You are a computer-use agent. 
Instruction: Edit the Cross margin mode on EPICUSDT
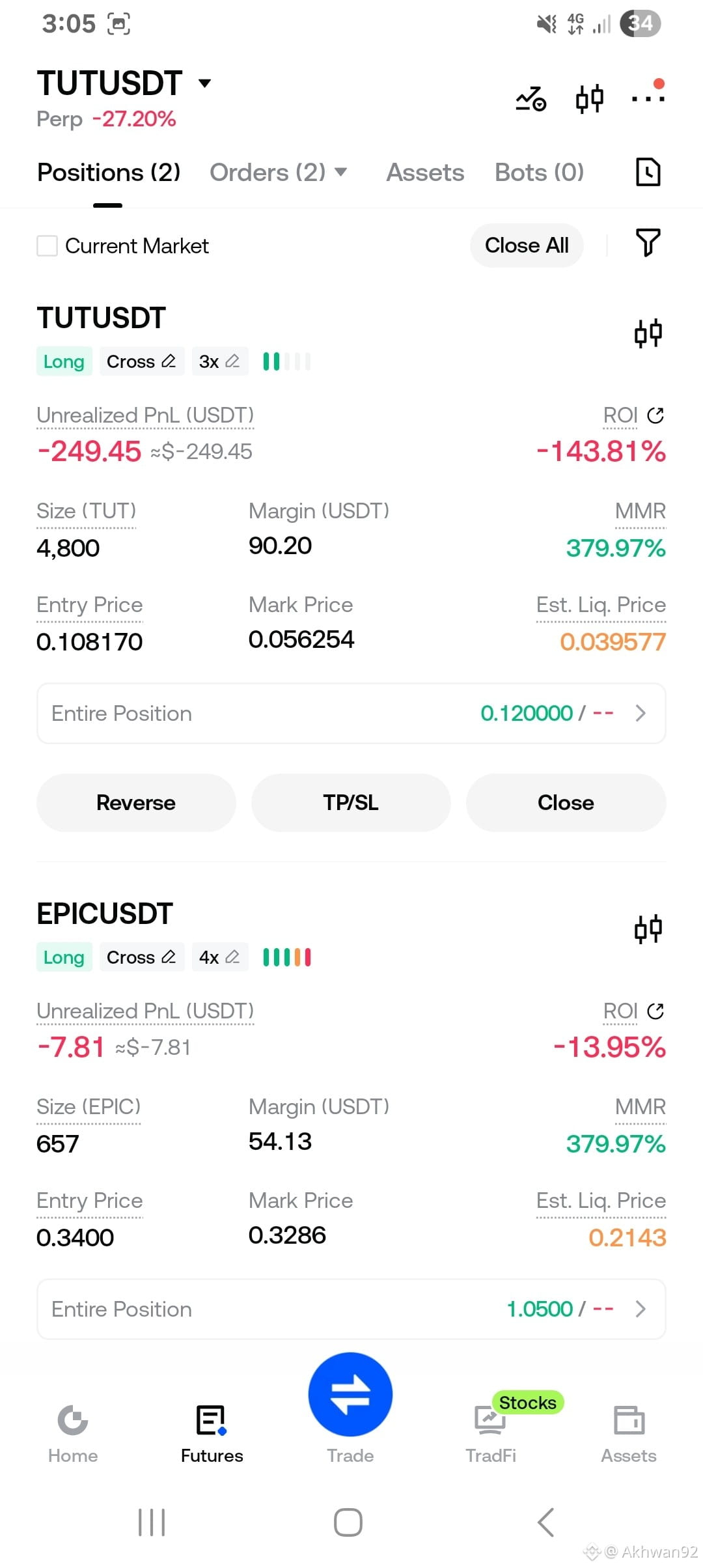click(x=142, y=957)
